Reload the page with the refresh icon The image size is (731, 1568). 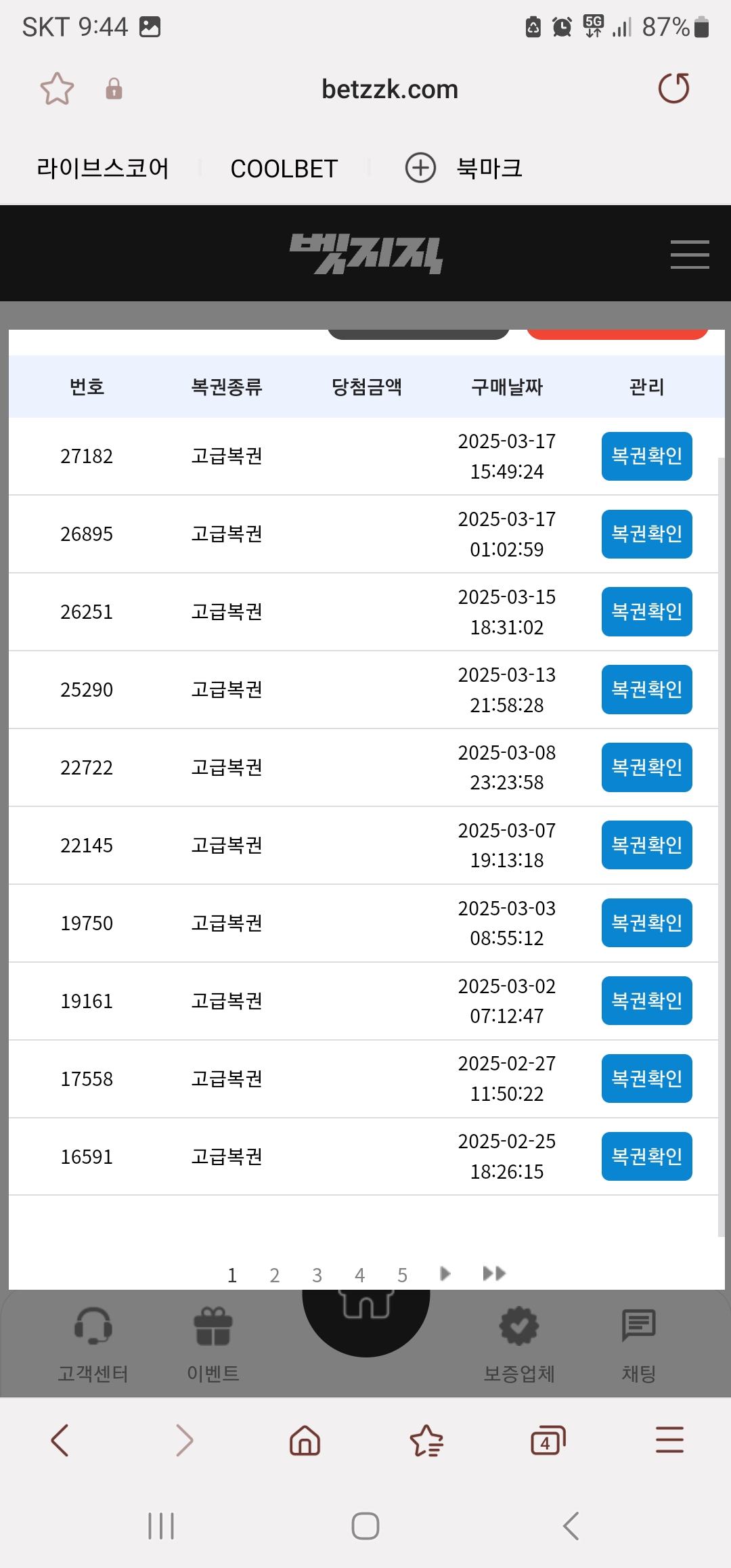tap(673, 89)
